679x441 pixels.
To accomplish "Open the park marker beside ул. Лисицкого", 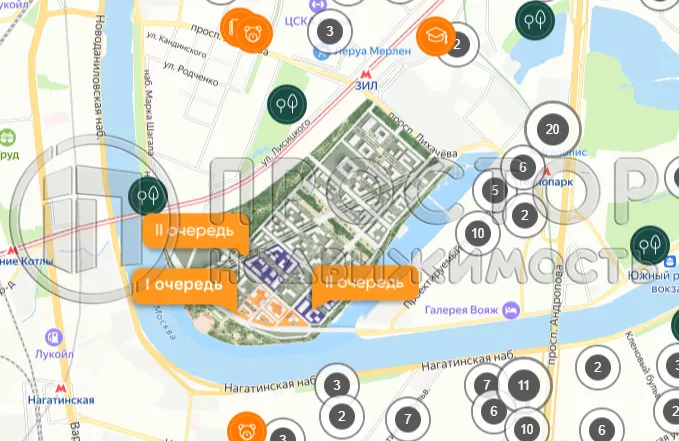I will 288,101.
